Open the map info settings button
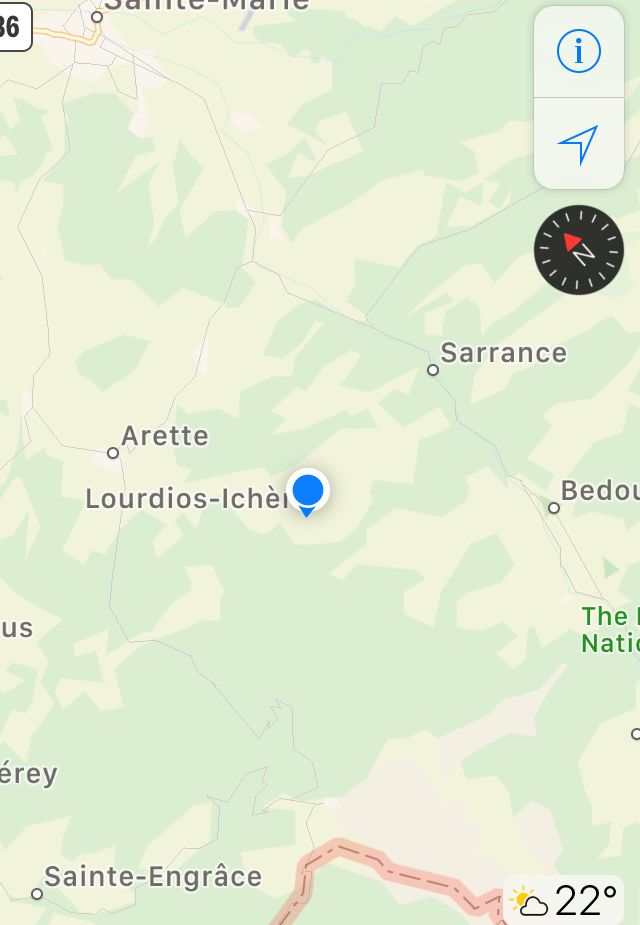 coord(578,52)
